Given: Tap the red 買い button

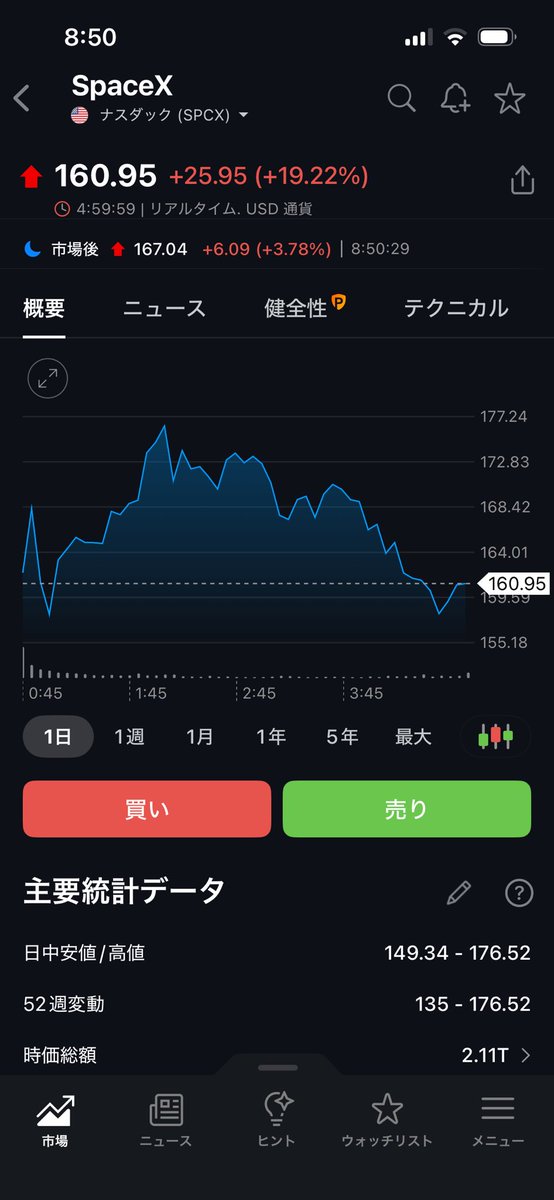Looking at the screenshot, I should coord(147,809).
